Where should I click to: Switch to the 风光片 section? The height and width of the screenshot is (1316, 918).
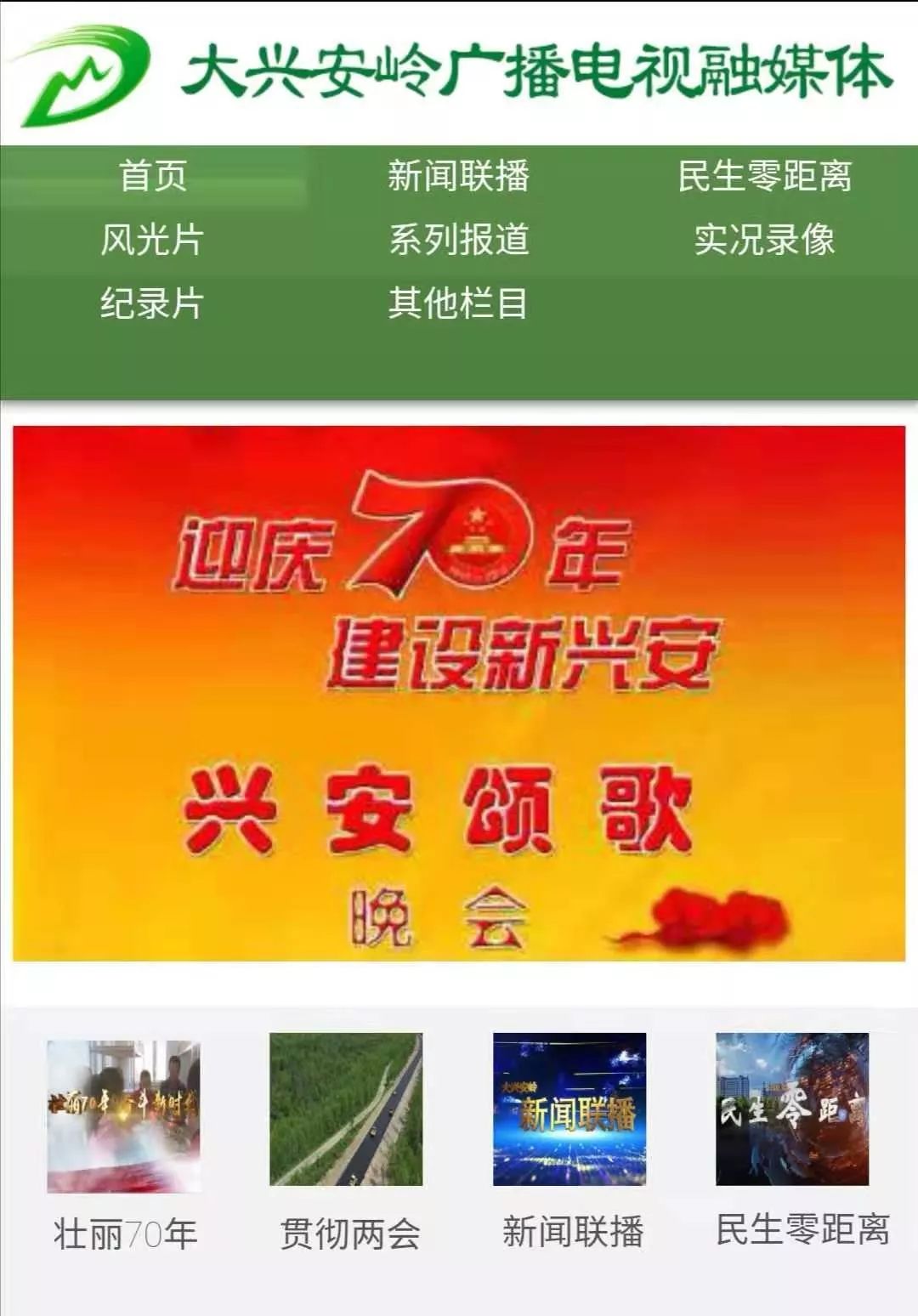tap(153, 240)
